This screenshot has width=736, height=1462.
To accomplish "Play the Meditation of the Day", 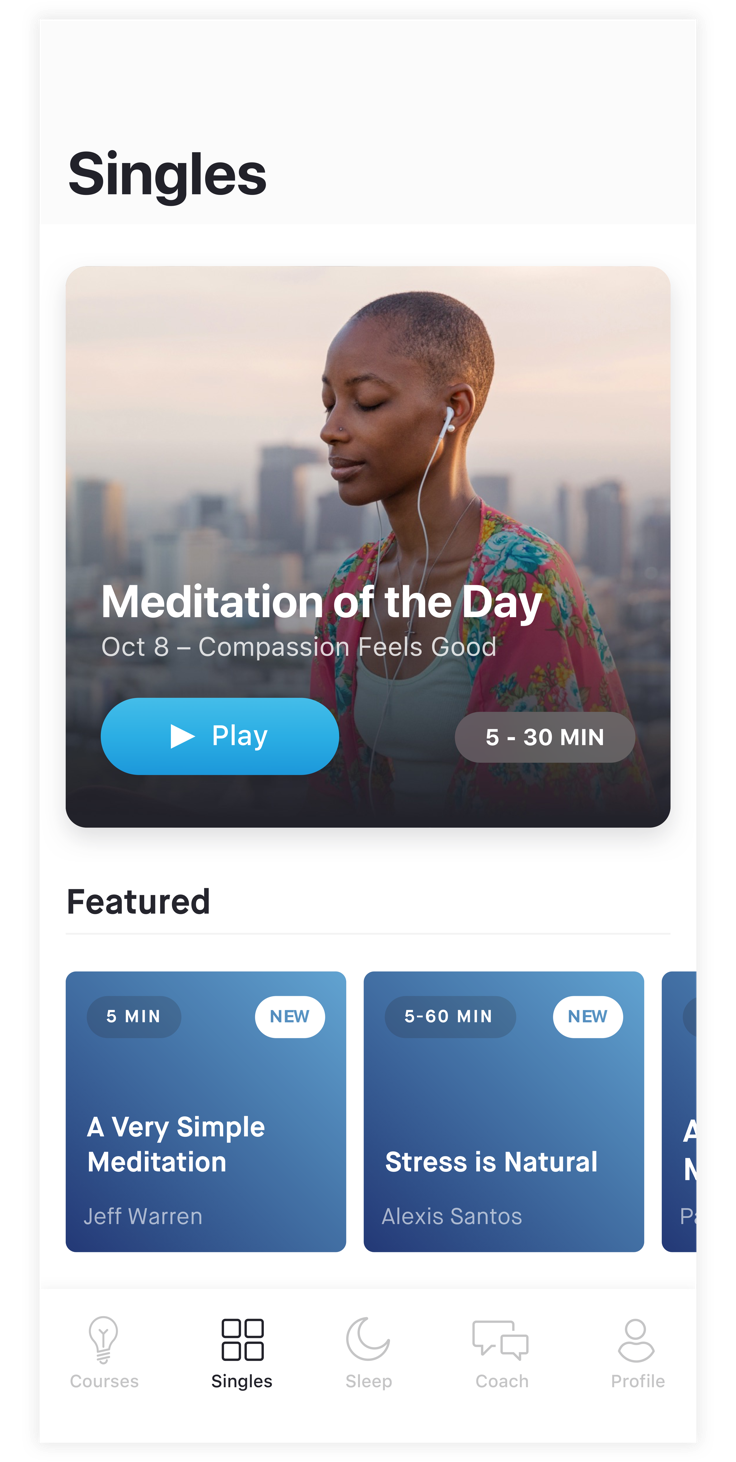I will click(220, 736).
